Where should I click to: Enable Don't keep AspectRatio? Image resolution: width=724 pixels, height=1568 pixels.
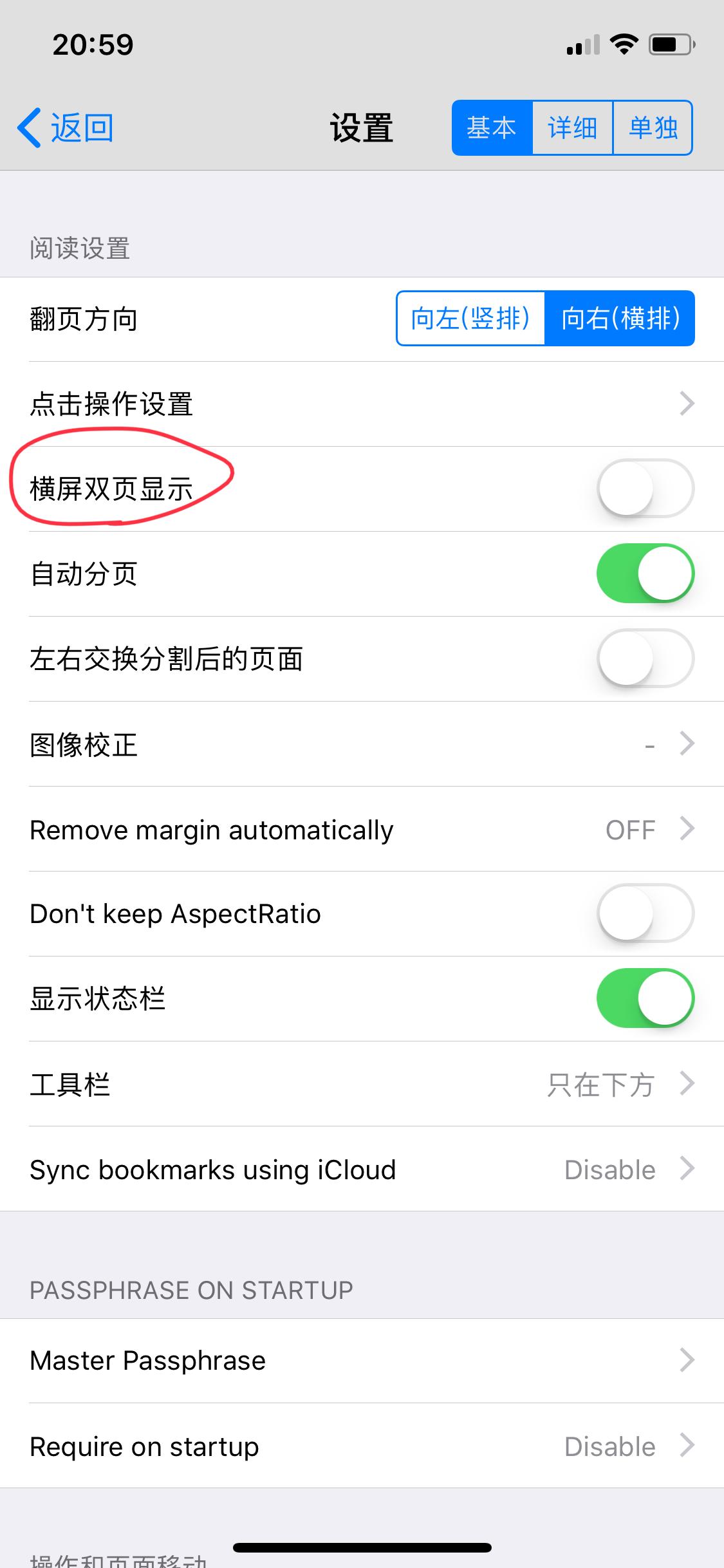click(x=645, y=913)
